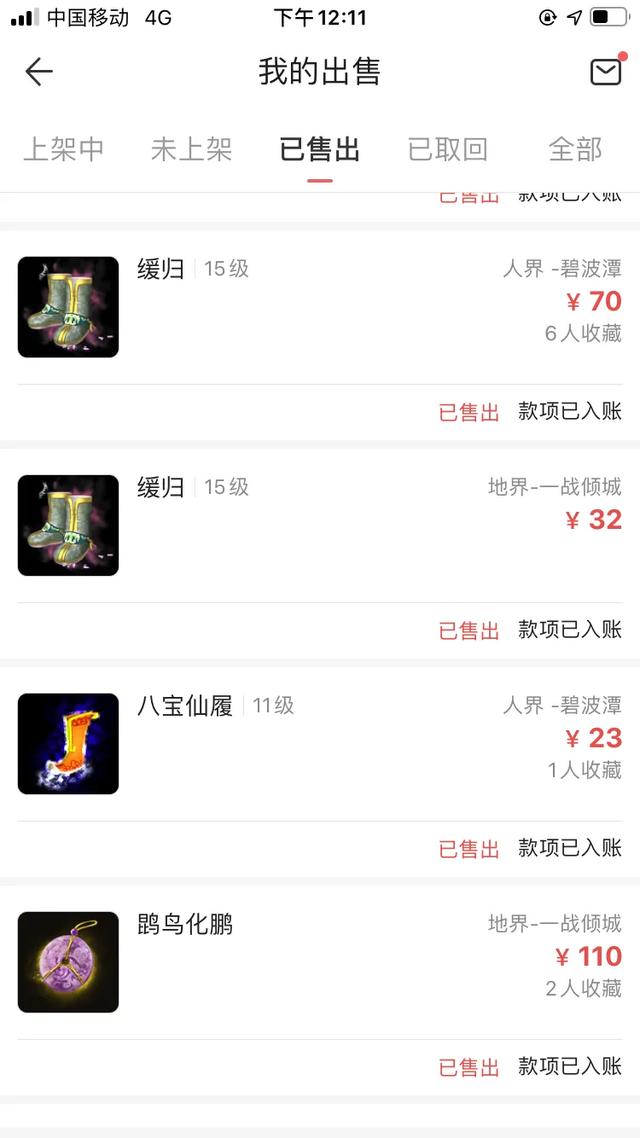640x1138 pixels.
Task: Switch to the 未上架 tab
Action: tap(192, 150)
